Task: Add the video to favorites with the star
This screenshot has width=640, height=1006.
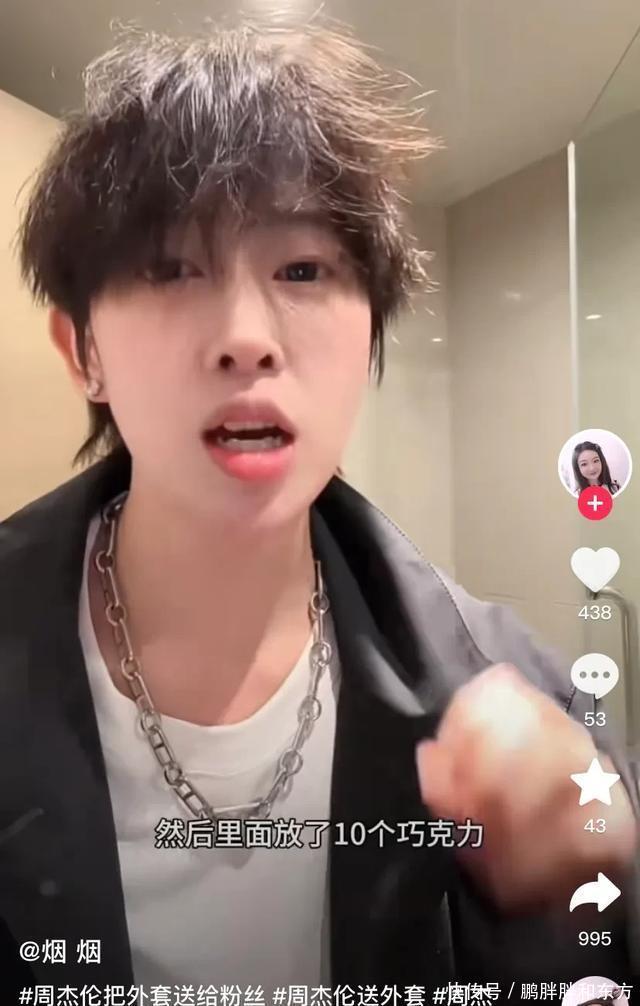Action: 595,782
